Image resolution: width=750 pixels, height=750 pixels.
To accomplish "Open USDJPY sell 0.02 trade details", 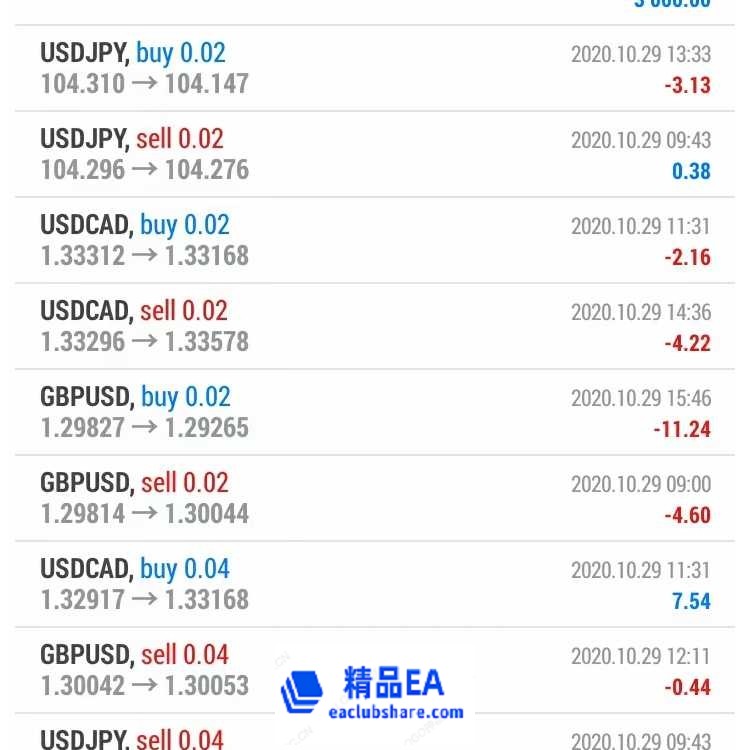I will click(x=375, y=154).
